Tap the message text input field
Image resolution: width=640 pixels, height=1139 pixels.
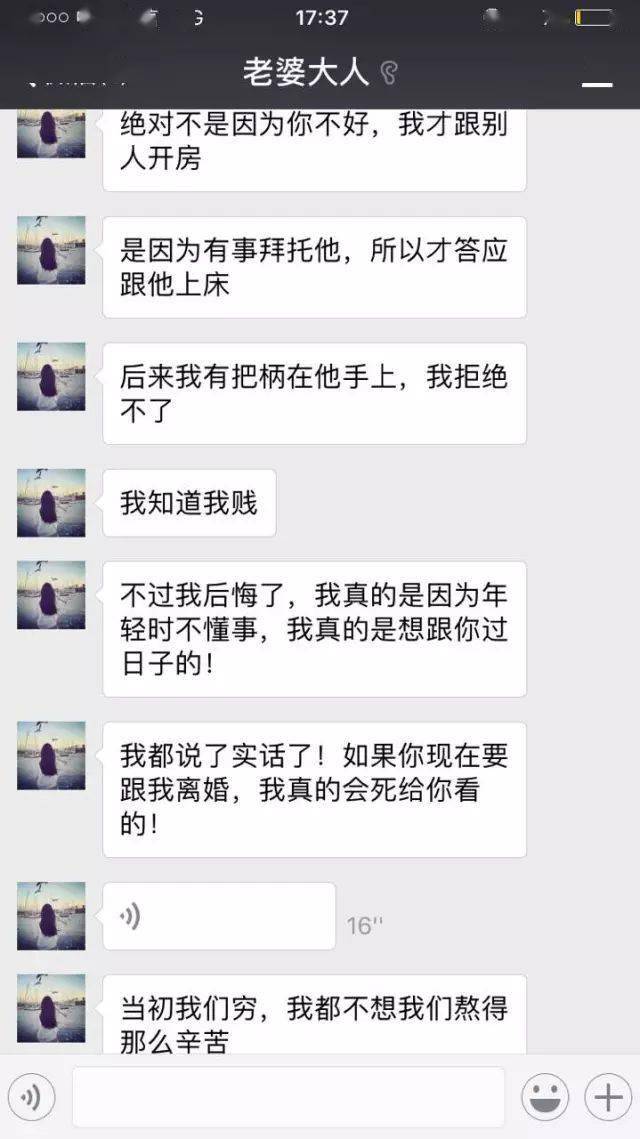click(x=288, y=1098)
